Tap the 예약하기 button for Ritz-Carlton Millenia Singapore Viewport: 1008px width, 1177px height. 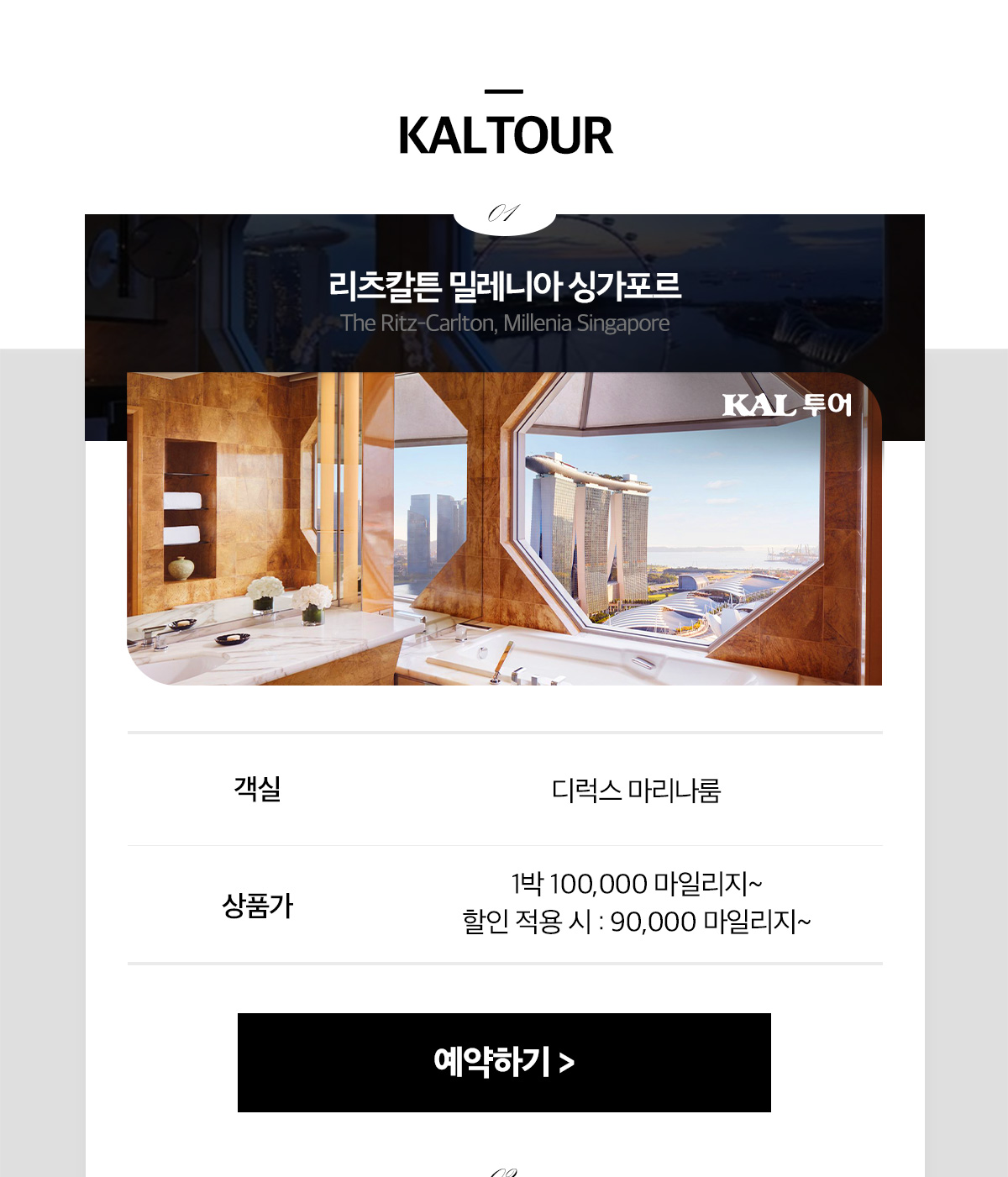coord(504,1062)
